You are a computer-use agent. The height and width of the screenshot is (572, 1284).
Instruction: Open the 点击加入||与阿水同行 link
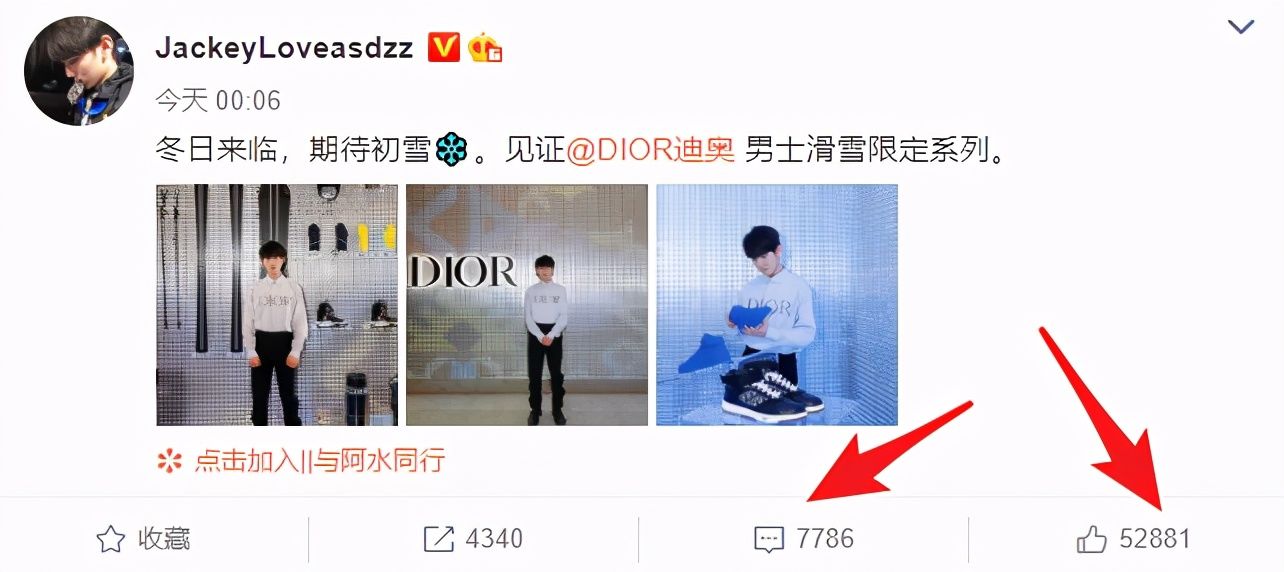[x=318, y=461]
